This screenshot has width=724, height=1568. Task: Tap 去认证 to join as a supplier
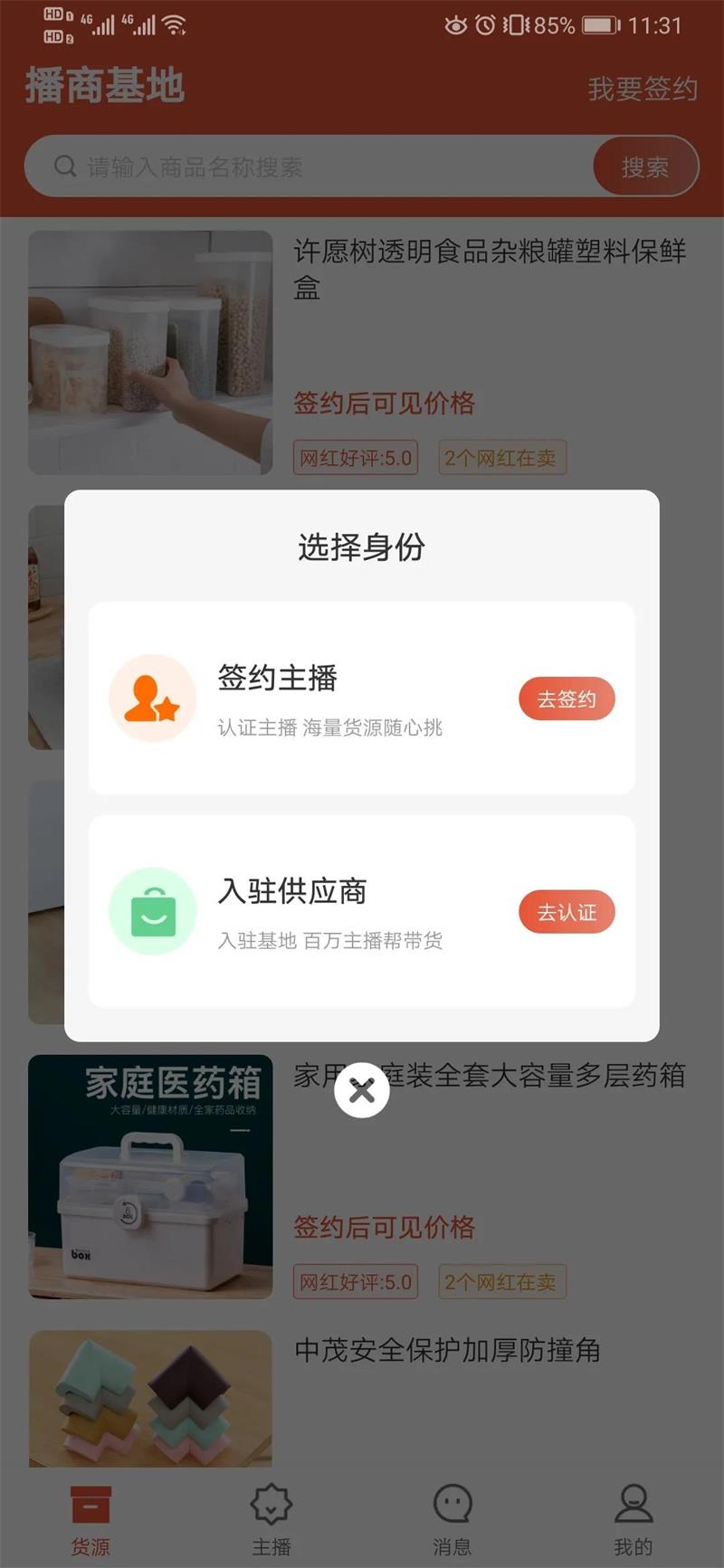[x=567, y=912]
